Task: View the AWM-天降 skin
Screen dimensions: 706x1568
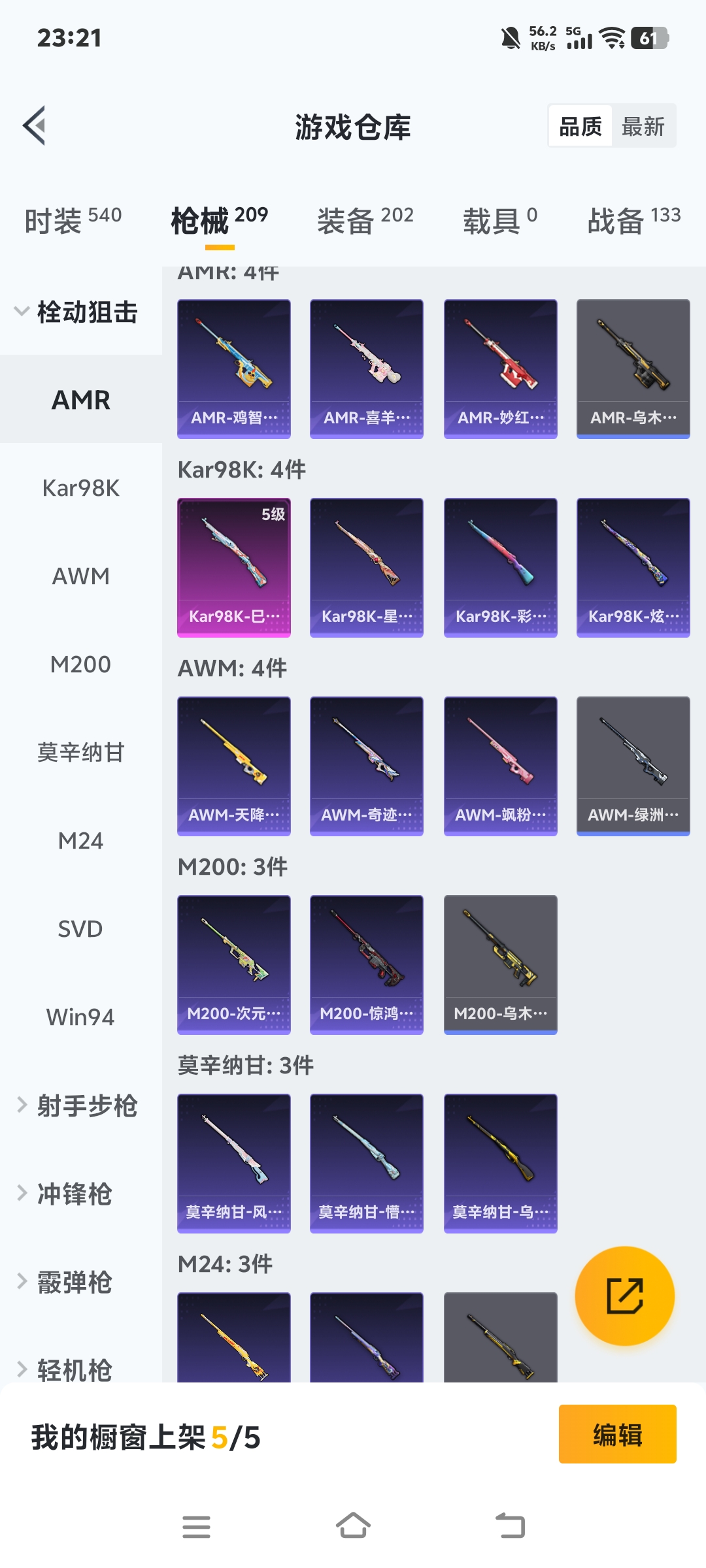Action: coord(234,766)
